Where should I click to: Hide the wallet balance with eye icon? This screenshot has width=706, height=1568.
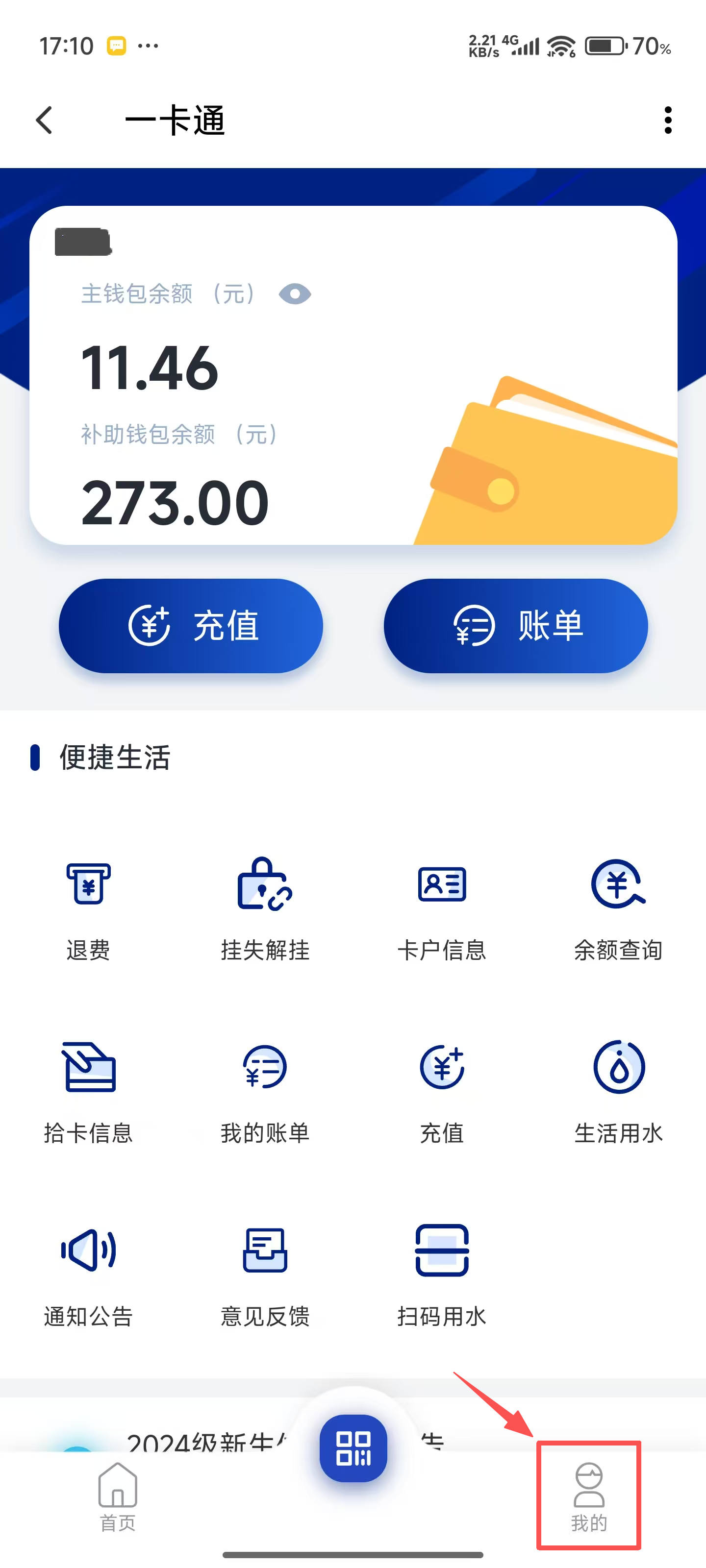tap(295, 294)
